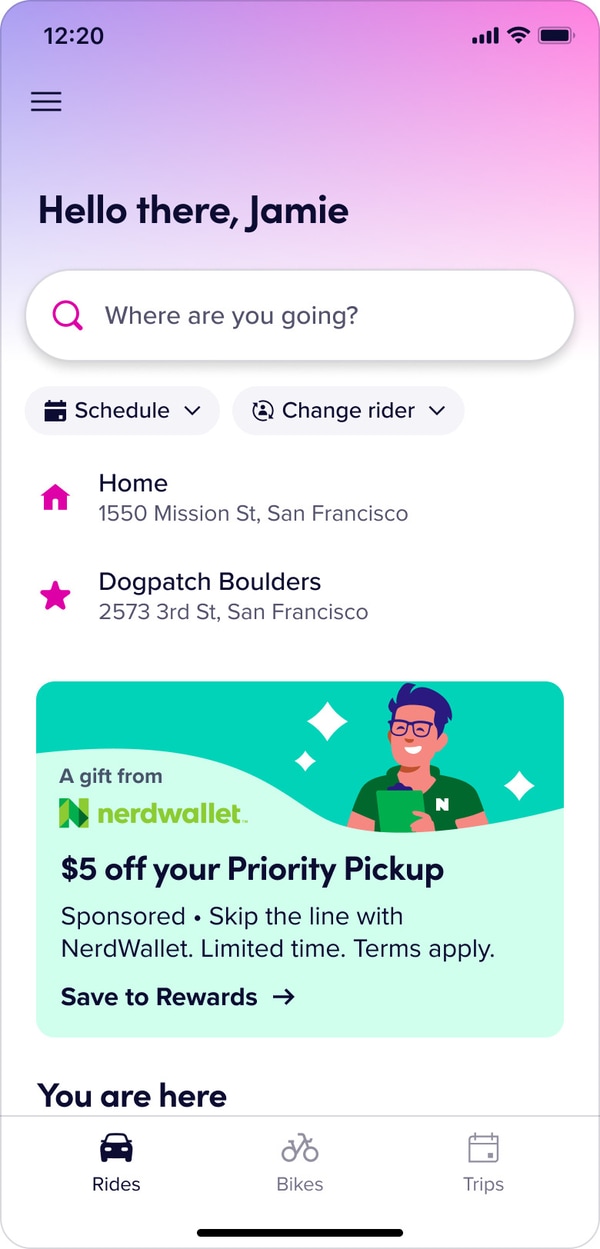Viewport: 600px width, 1249px height.
Task: Tap Save to Rewards link
Action: [x=177, y=997]
